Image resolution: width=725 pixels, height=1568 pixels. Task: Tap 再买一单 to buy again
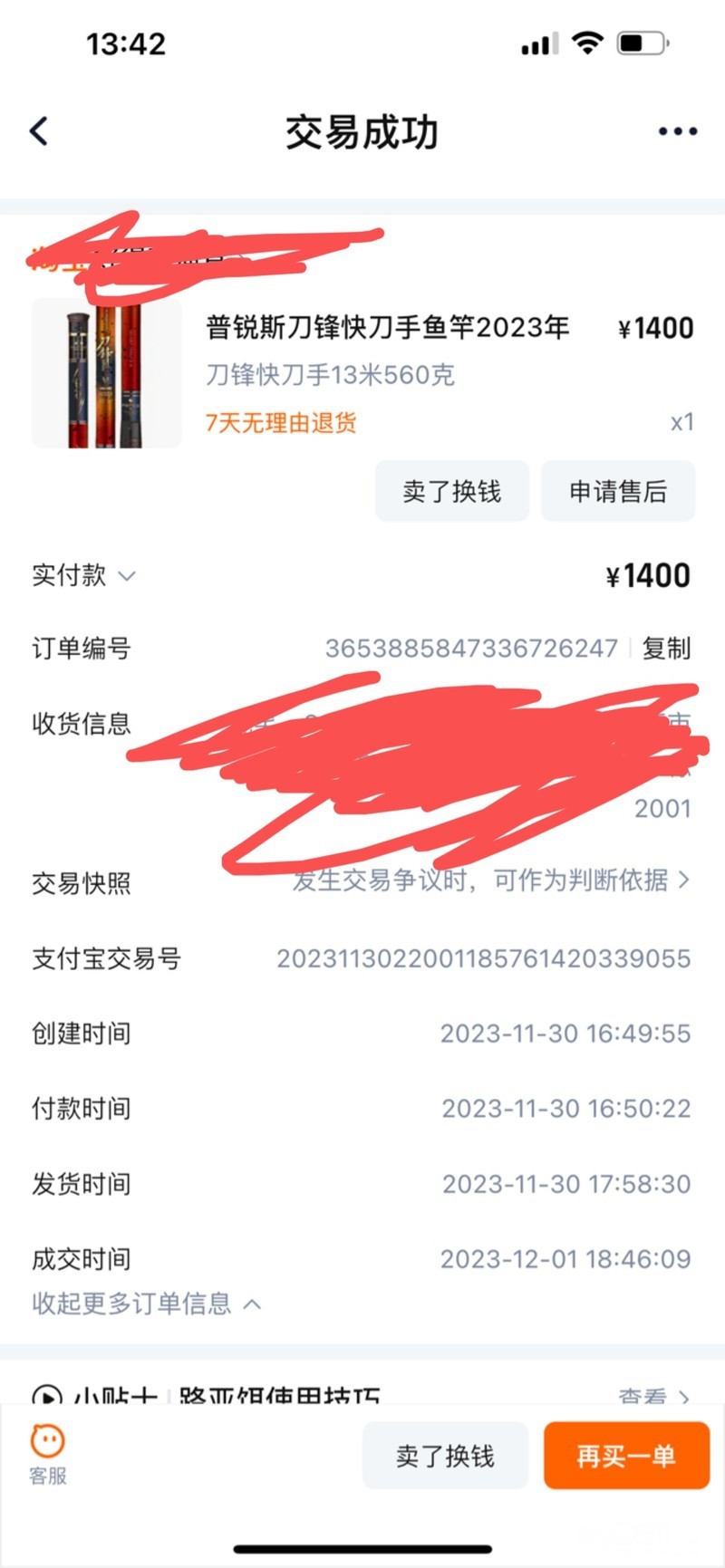tap(625, 1456)
